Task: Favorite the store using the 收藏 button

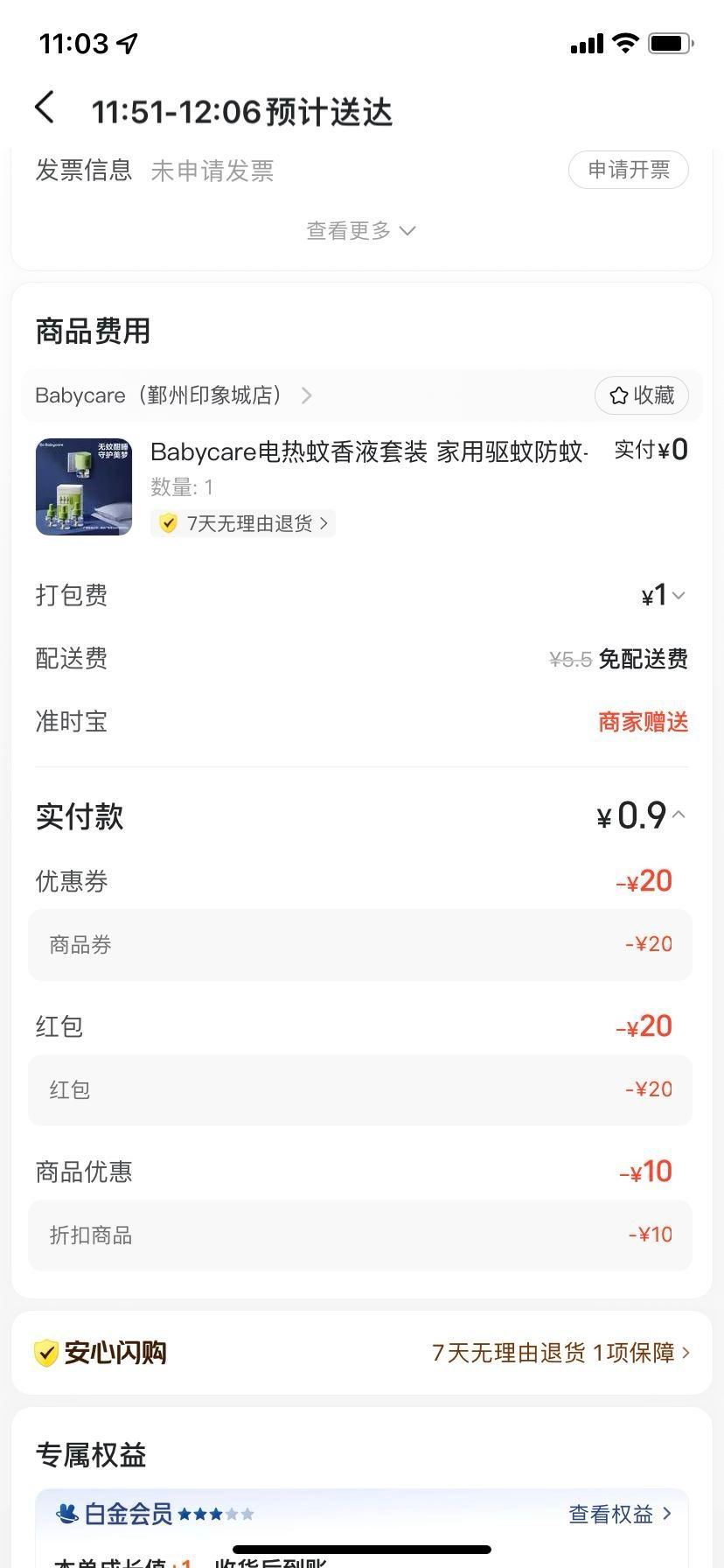Action: (643, 395)
